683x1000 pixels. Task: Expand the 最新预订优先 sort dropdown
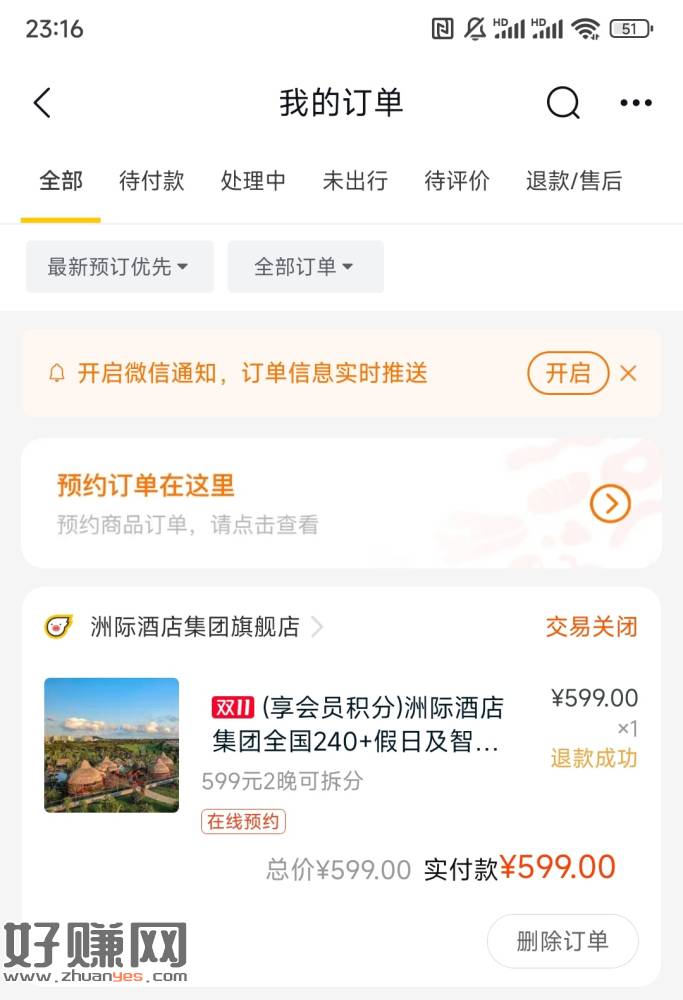119,267
